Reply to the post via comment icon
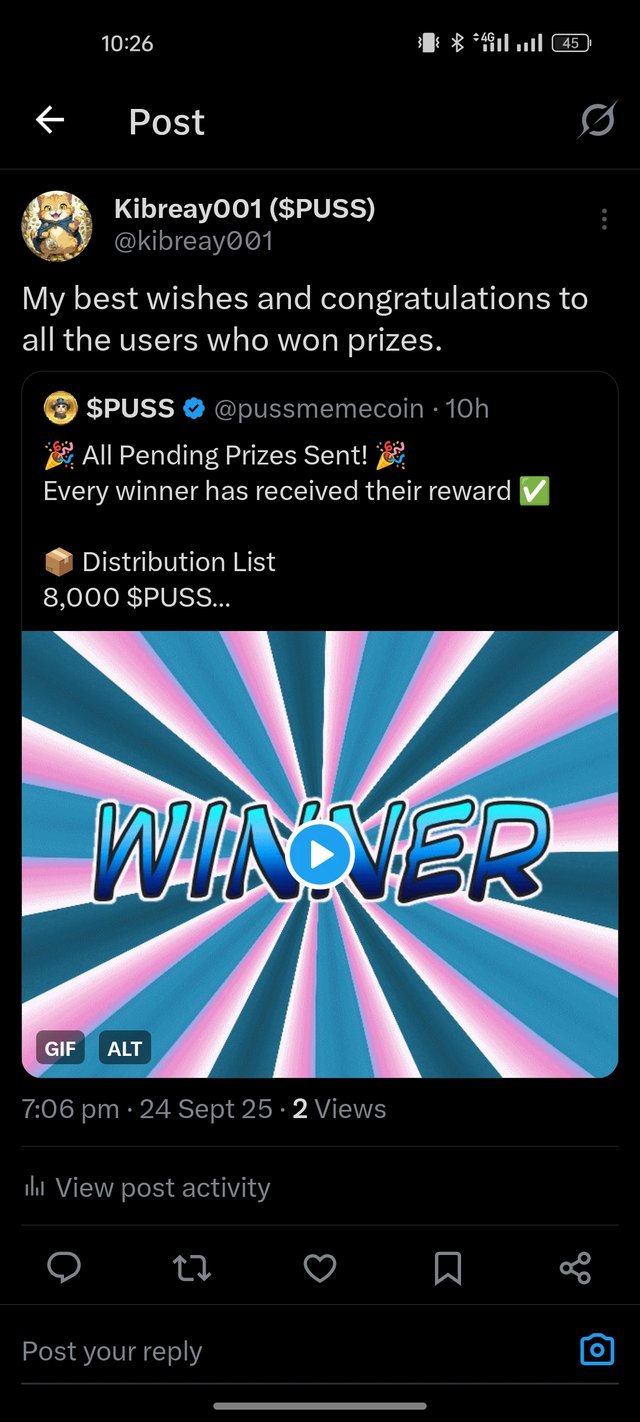Viewport: 640px width, 1422px height. 65,1268
